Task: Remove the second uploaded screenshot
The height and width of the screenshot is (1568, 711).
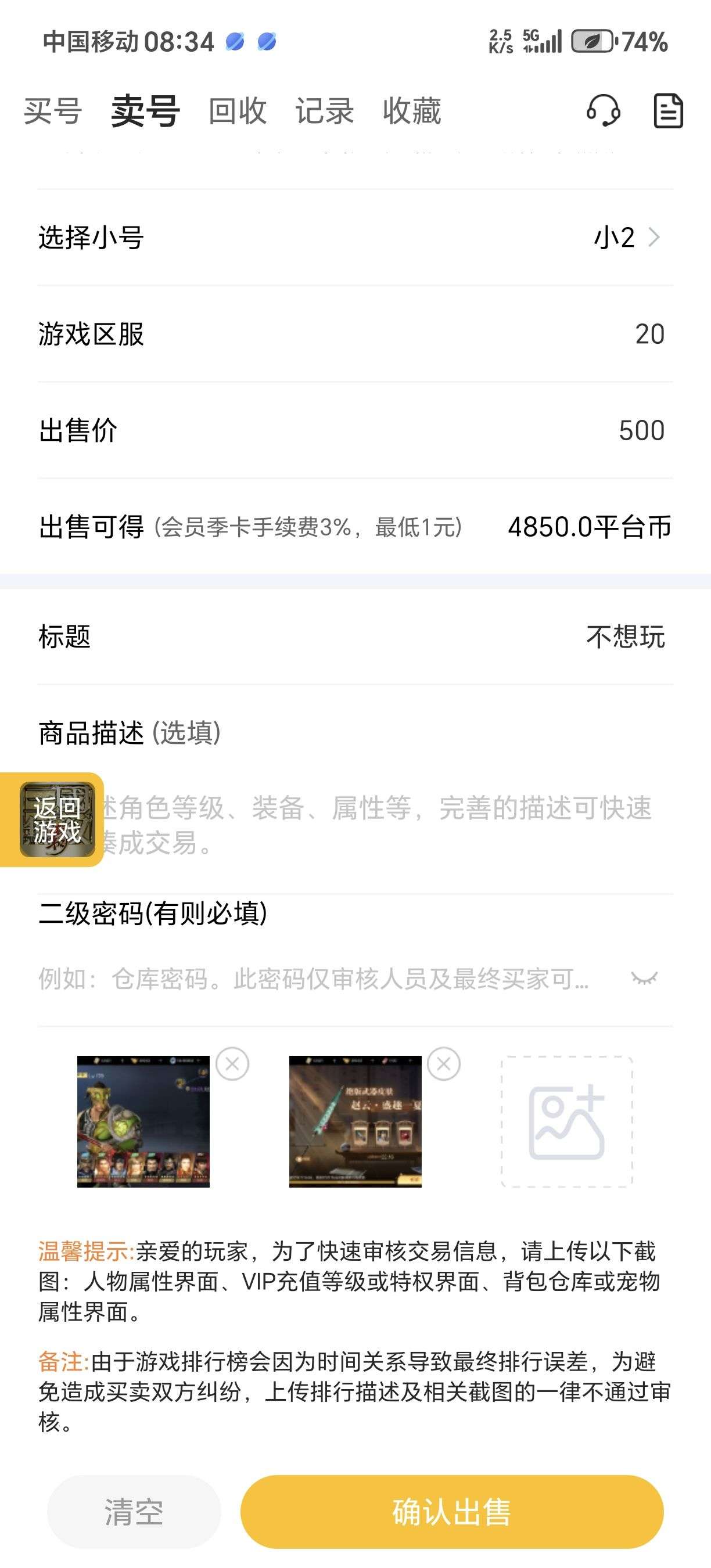Action: (444, 1064)
